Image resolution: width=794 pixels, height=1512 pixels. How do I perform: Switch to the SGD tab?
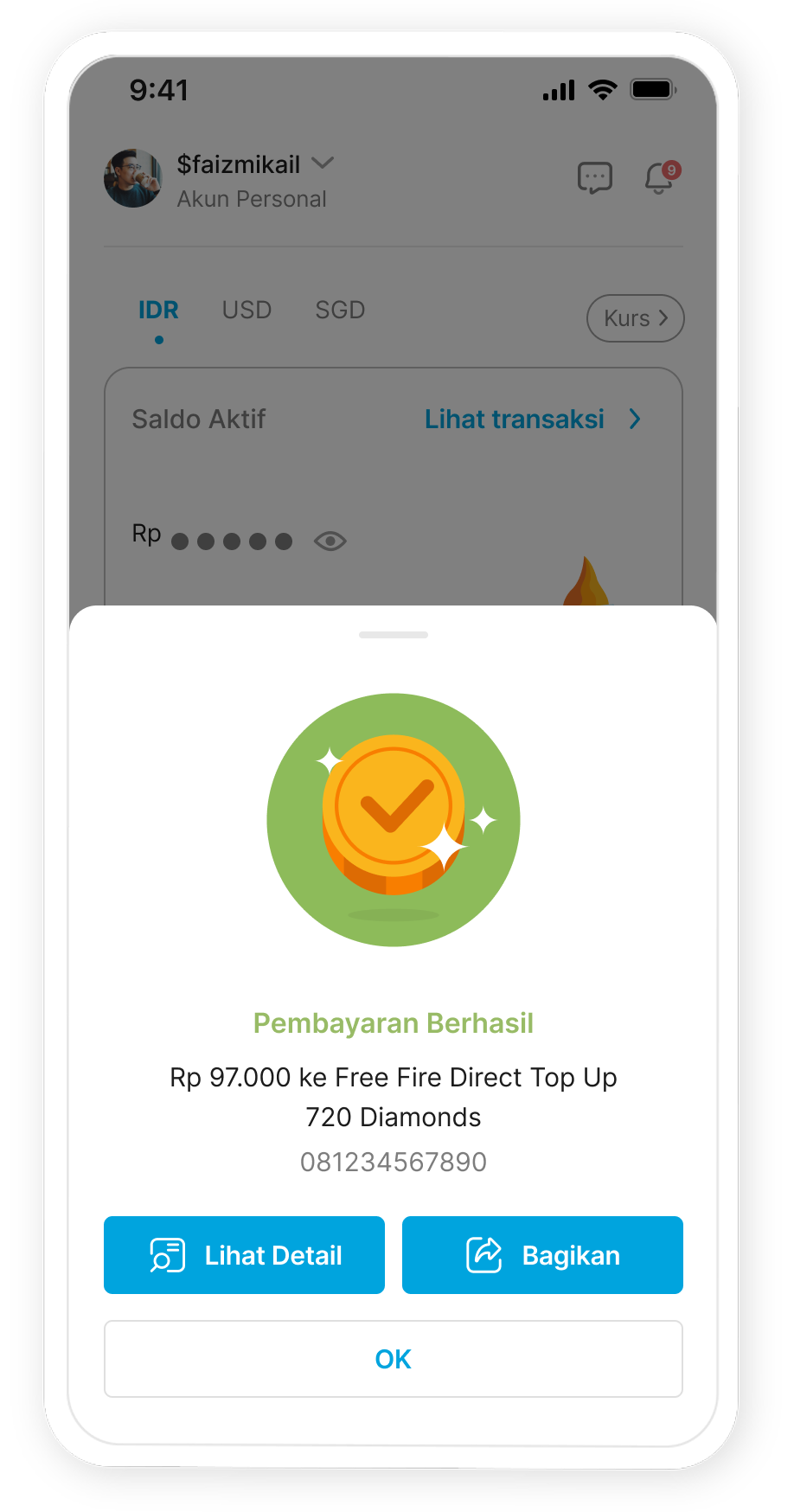[340, 310]
